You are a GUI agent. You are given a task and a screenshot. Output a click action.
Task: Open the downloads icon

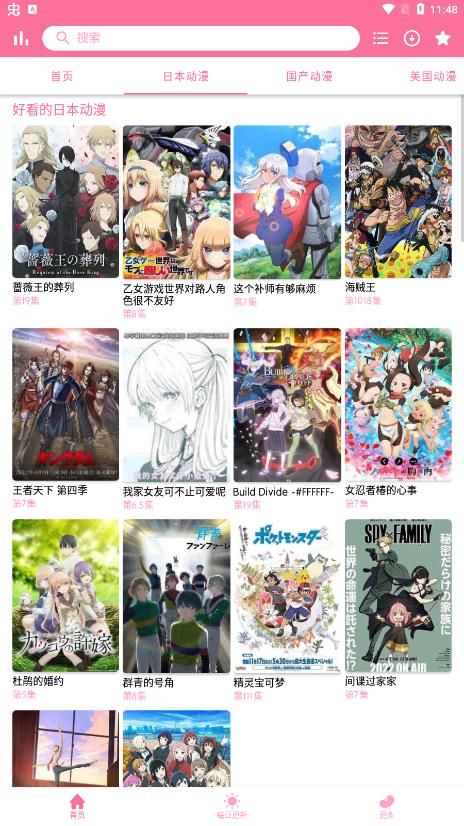tap(411, 38)
